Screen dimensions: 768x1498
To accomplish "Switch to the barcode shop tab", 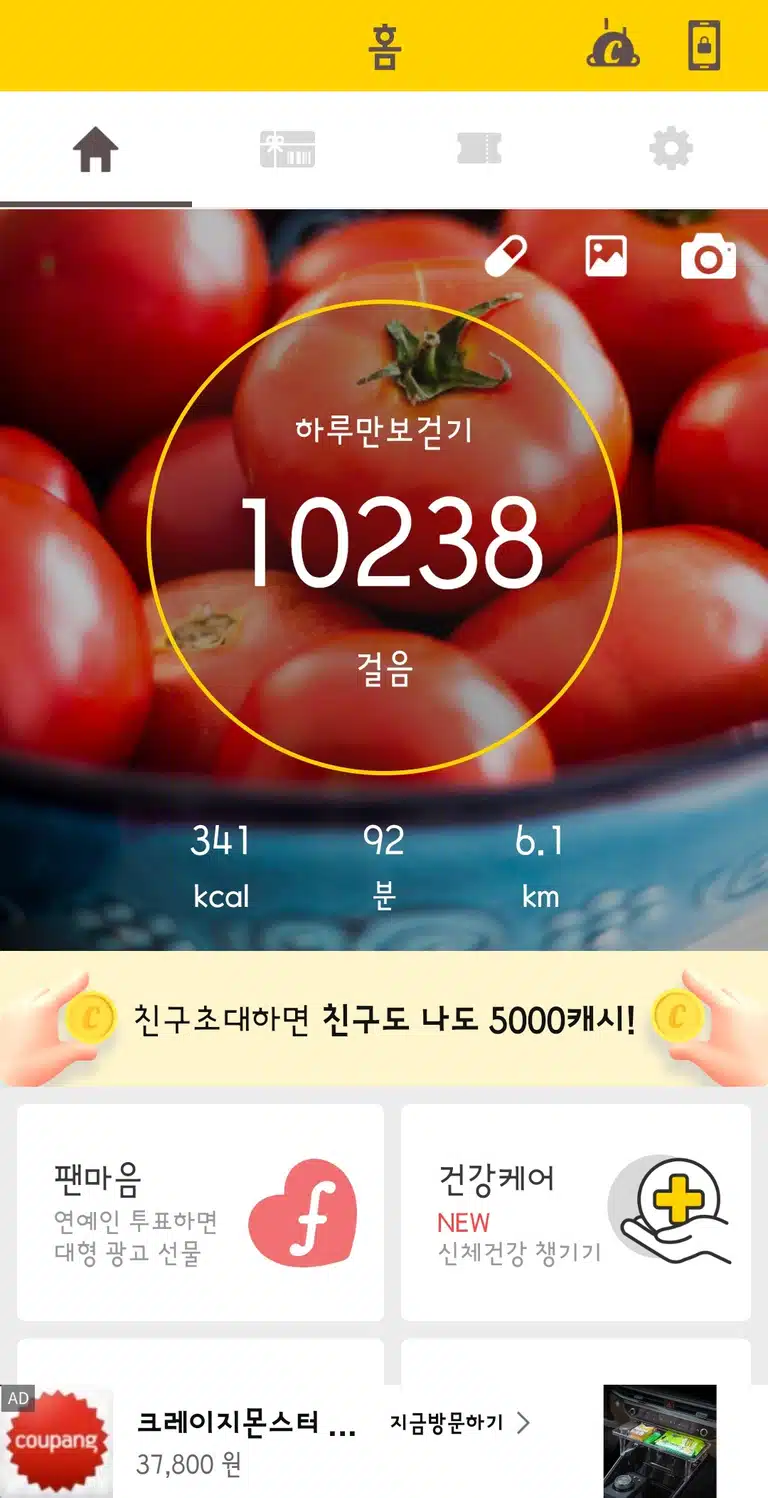I will point(287,150).
